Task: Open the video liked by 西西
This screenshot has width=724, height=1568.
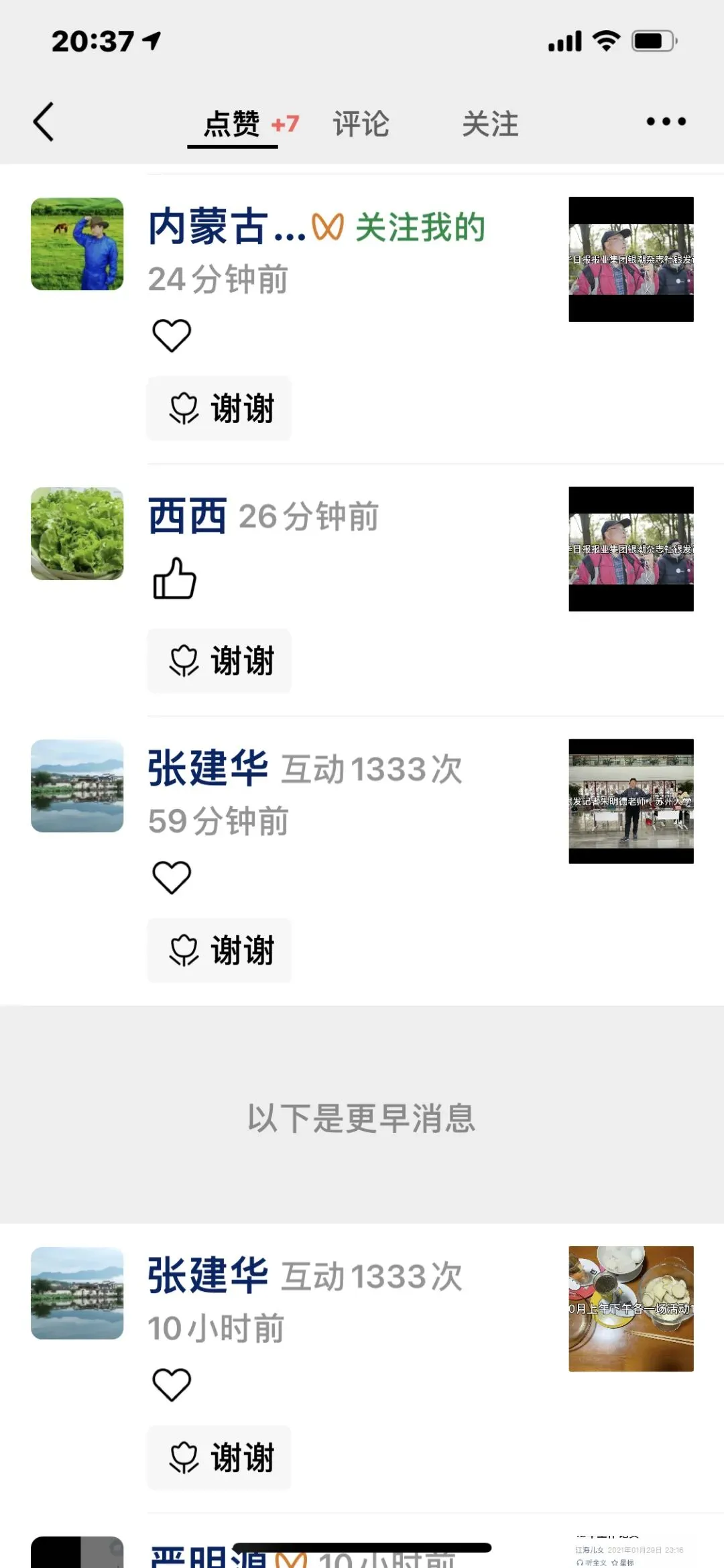Action: 631,549
